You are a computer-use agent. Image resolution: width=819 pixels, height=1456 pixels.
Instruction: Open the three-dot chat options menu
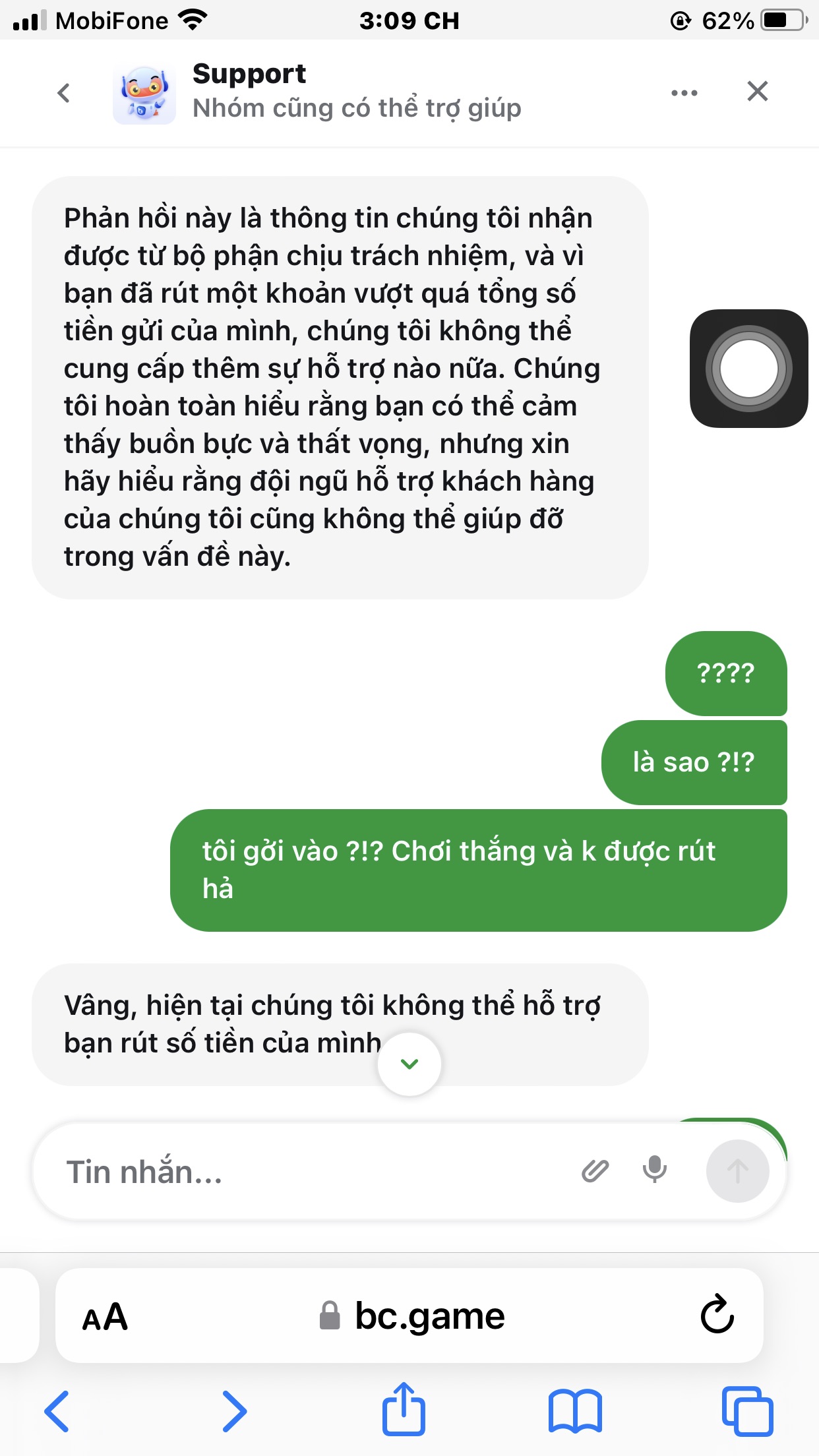(684, 92)
